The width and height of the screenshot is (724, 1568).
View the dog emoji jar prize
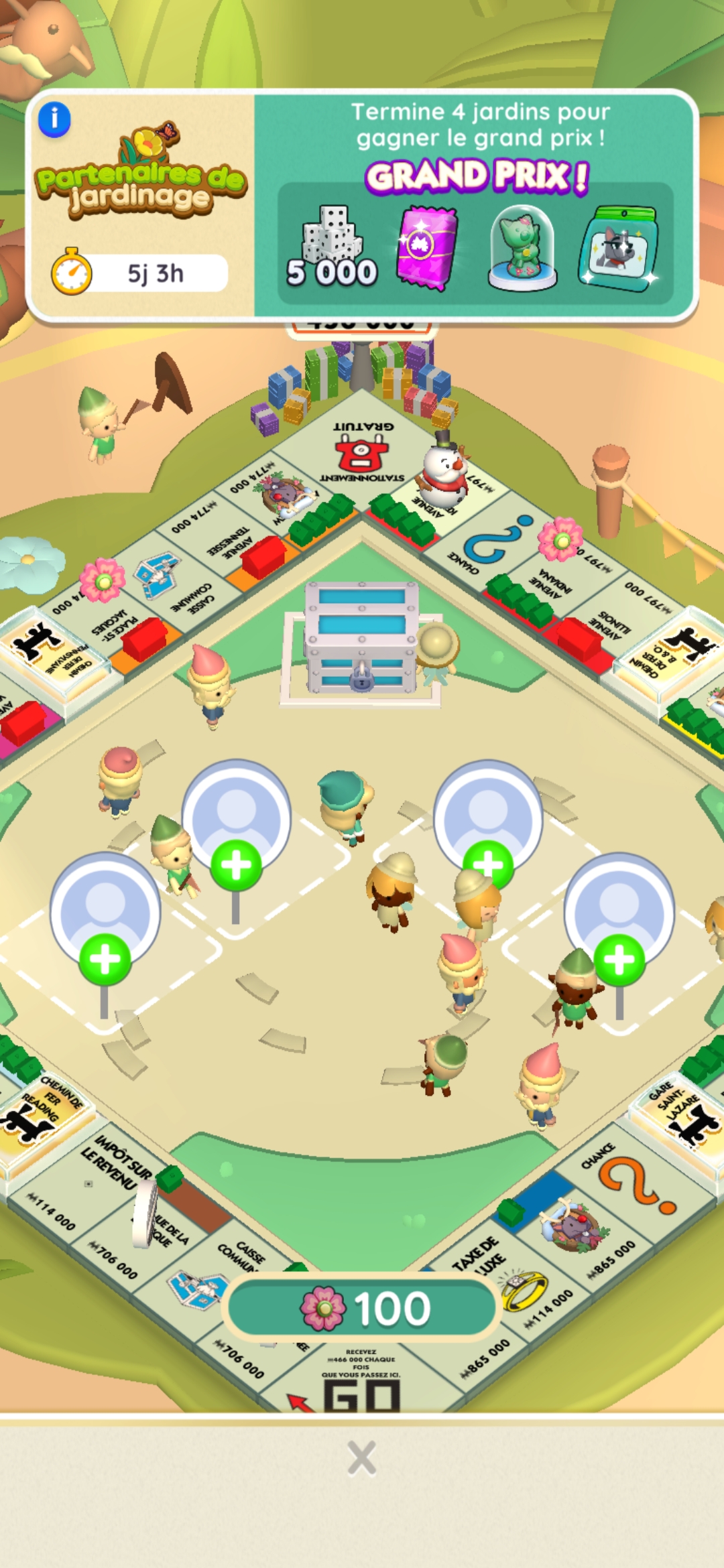click(x=617, y=248)
